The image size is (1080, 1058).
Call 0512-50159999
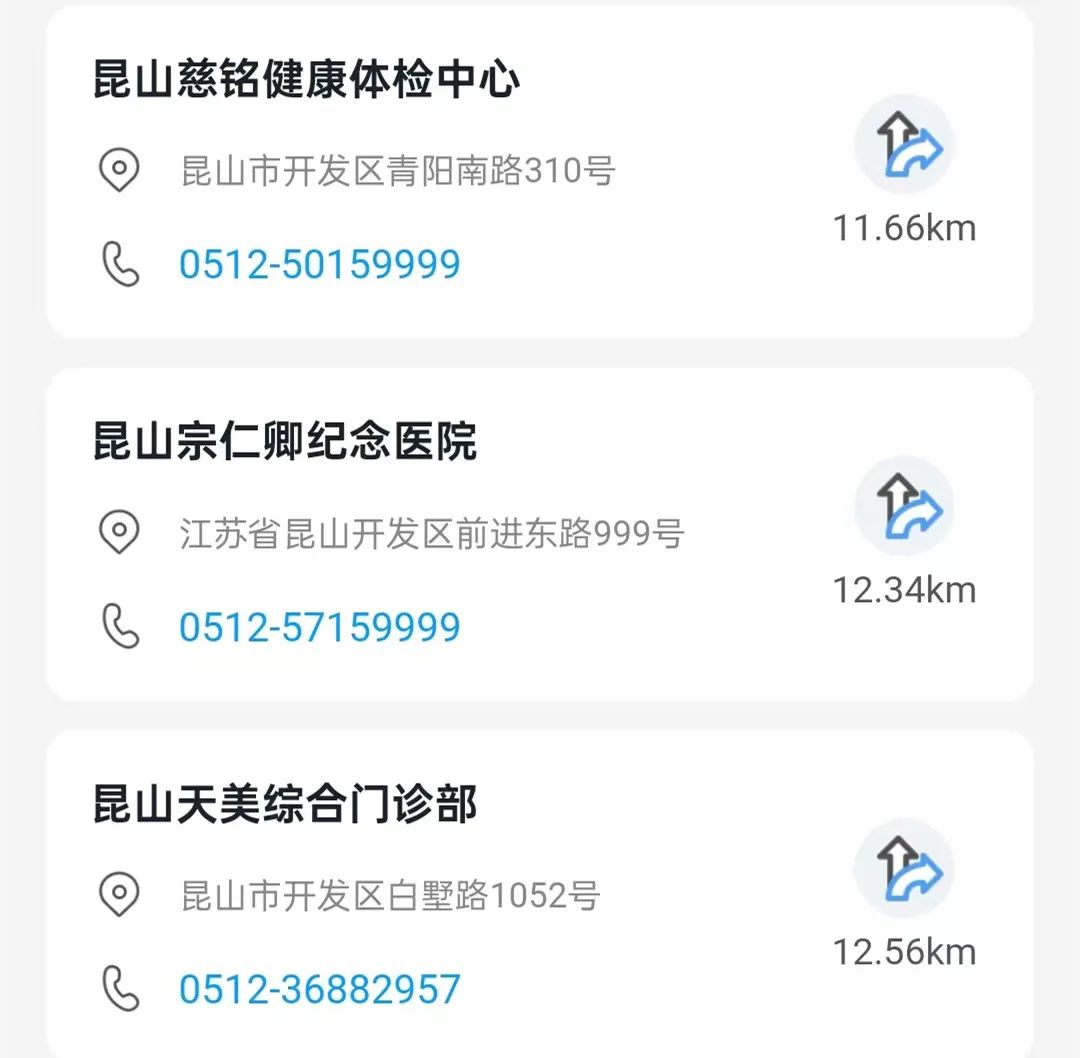[x=319, y=265]
